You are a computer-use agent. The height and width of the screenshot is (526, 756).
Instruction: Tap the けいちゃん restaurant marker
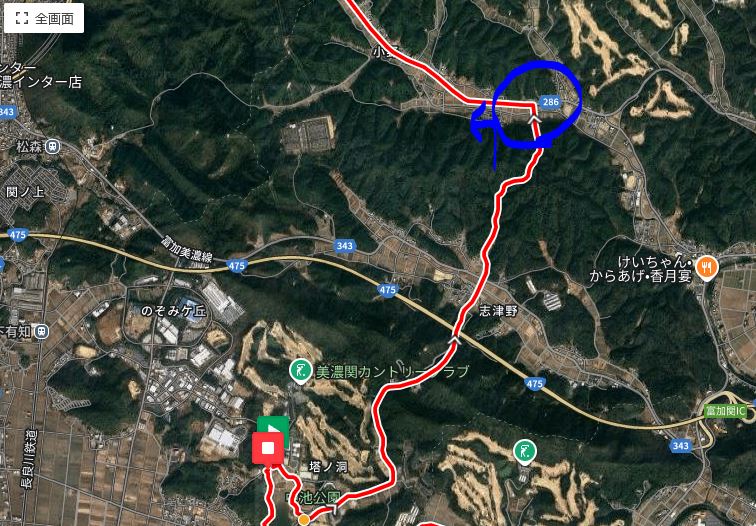pyautogui.click(x=707, y=266)
